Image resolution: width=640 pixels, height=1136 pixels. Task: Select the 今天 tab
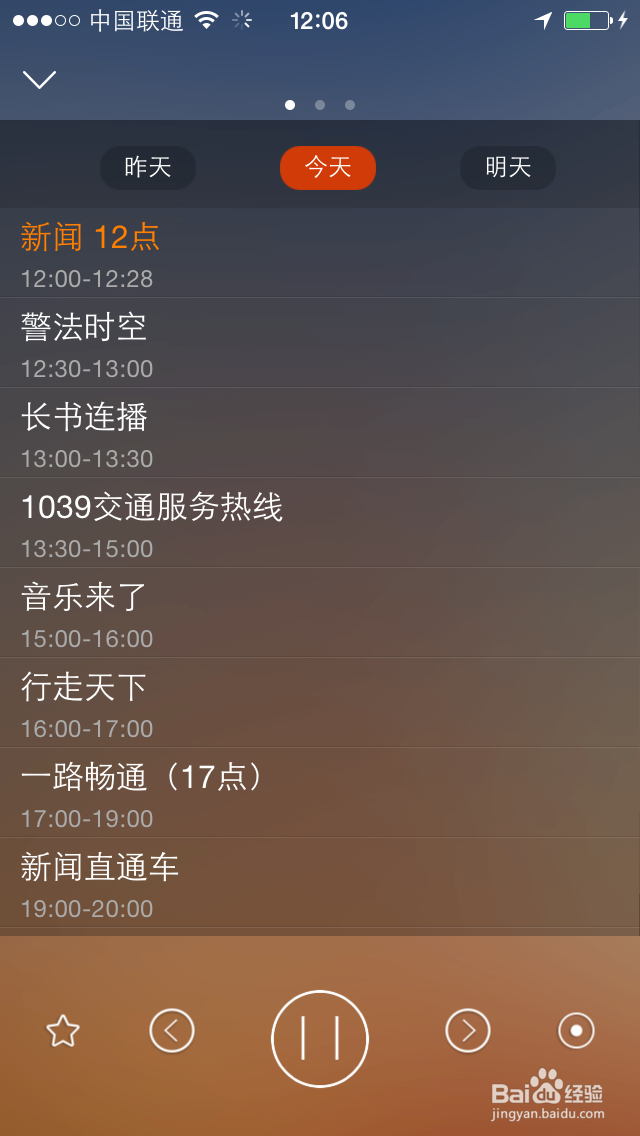coord(328,168)
